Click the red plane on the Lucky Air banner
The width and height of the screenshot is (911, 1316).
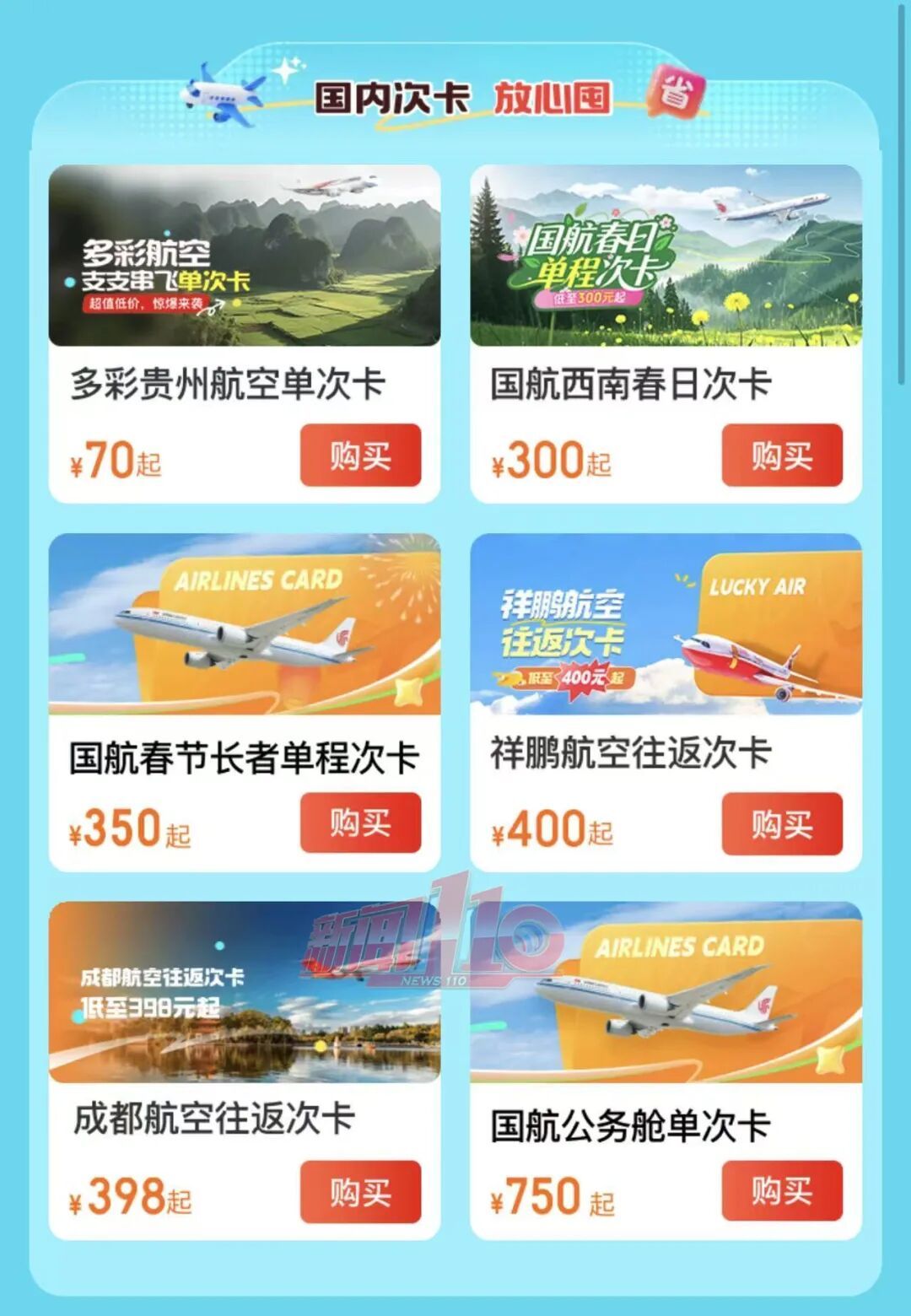coord(742,666)
